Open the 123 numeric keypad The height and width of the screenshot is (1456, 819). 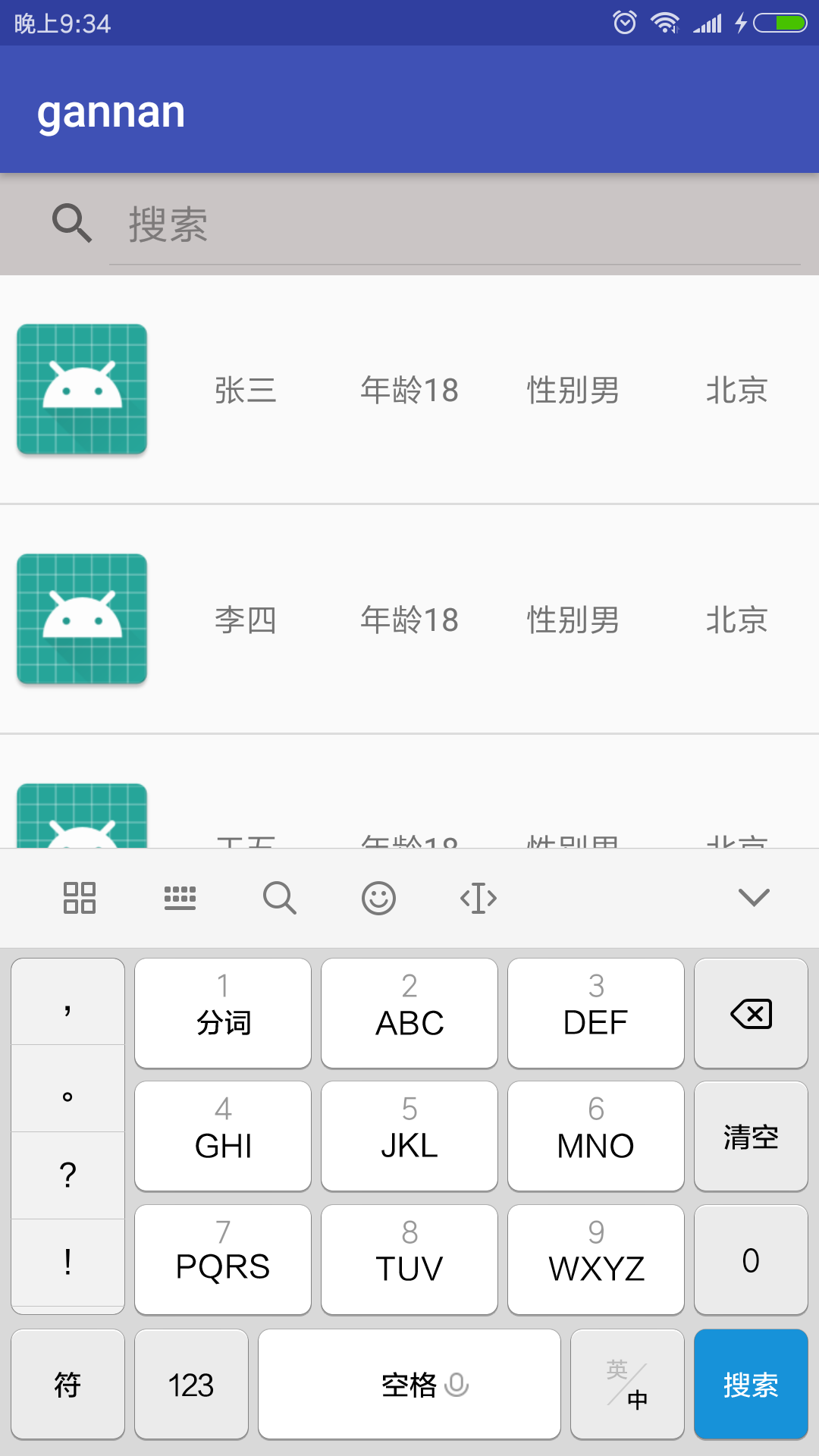pos(191,1385)
